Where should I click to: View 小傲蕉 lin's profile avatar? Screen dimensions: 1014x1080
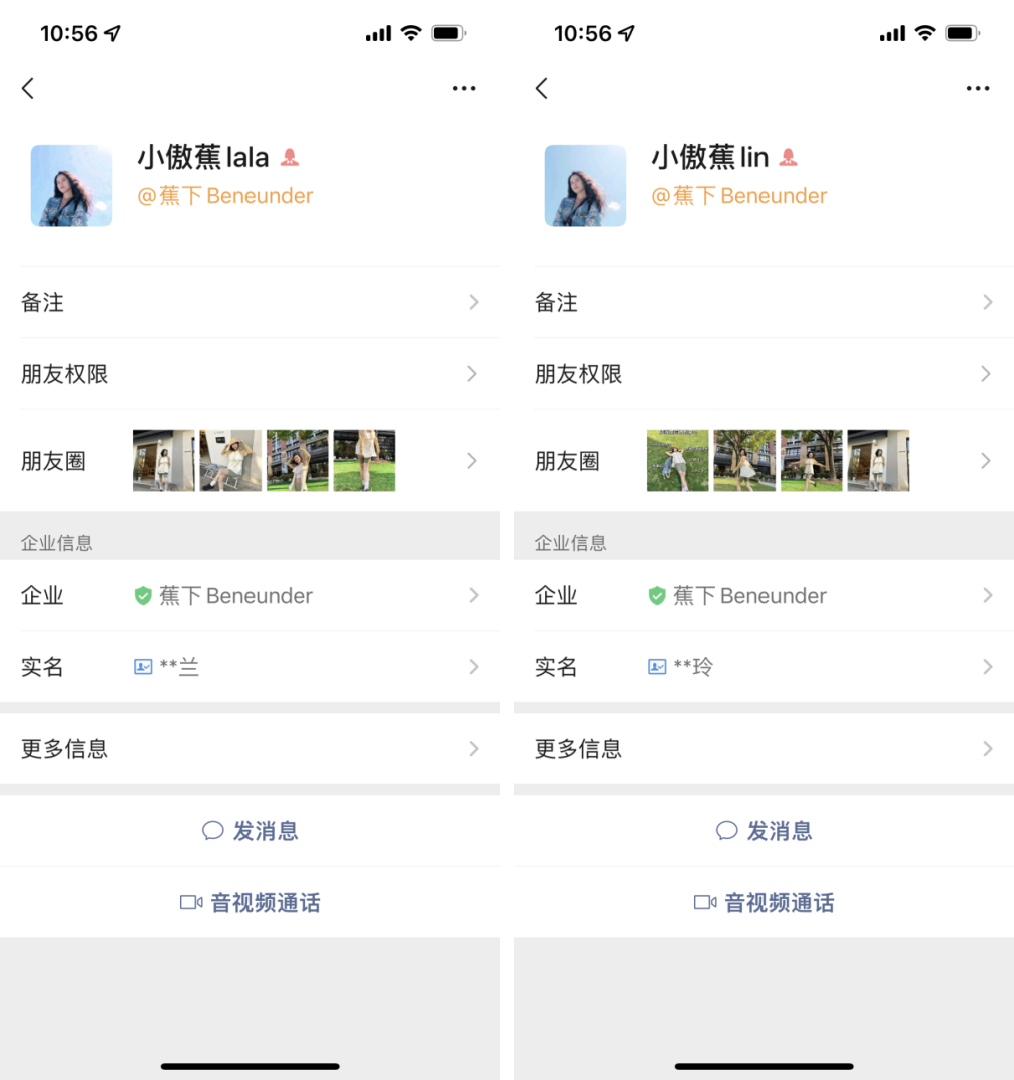[x=585, y=186]
